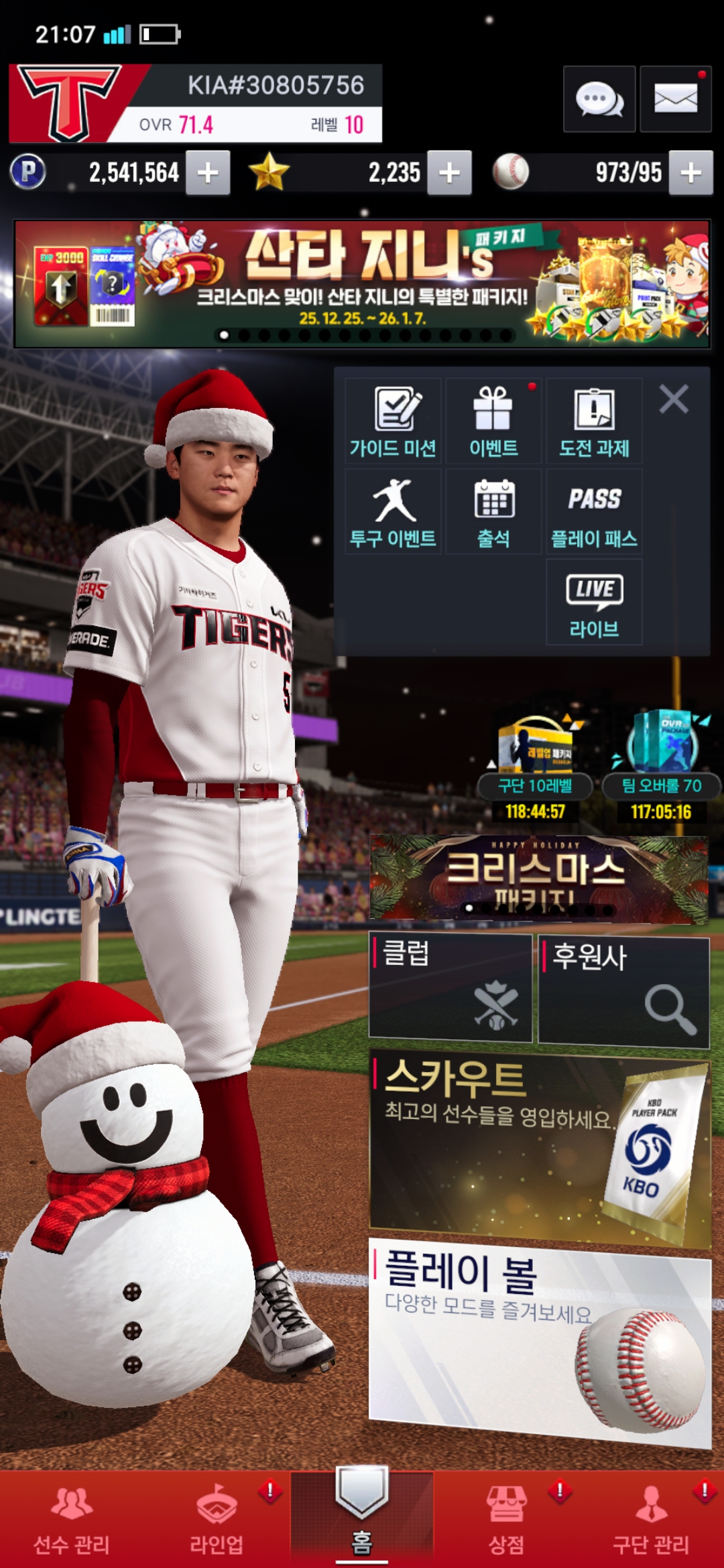
Task: Open the 산타 지니's package banner
Action: click(x=362, y=283)
